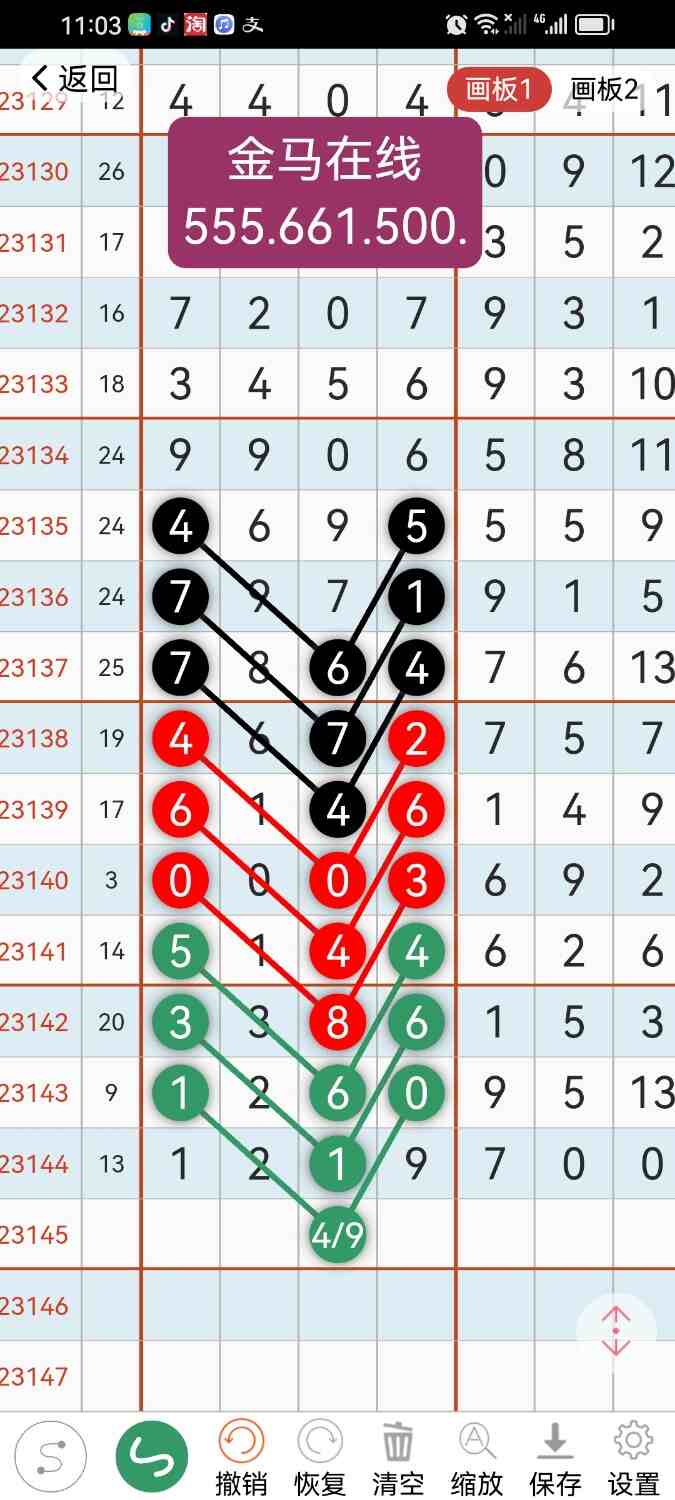Tap the floating up-down scroll arrows button
This screenshot has height=1500, width=675.
[616, 1331]
